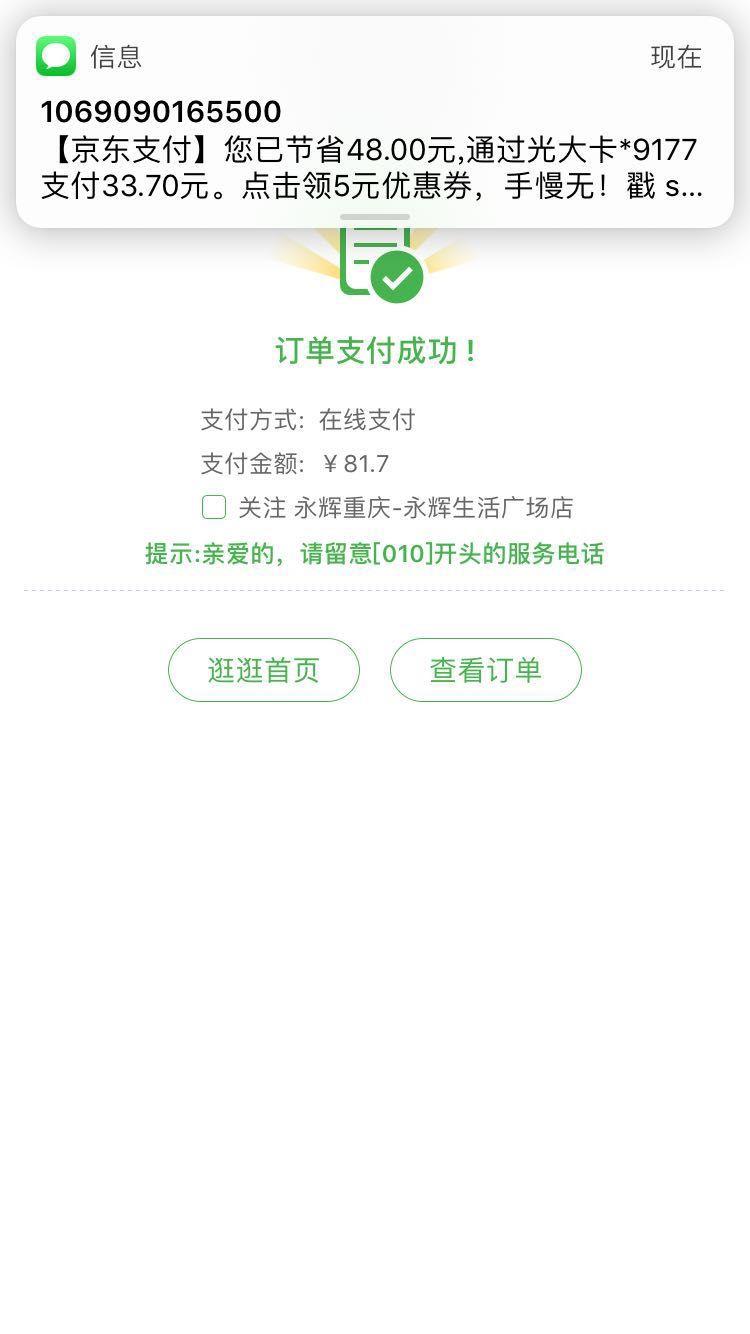
Task: Open the 京东支付 message notification banner
Action: [375, 122]
